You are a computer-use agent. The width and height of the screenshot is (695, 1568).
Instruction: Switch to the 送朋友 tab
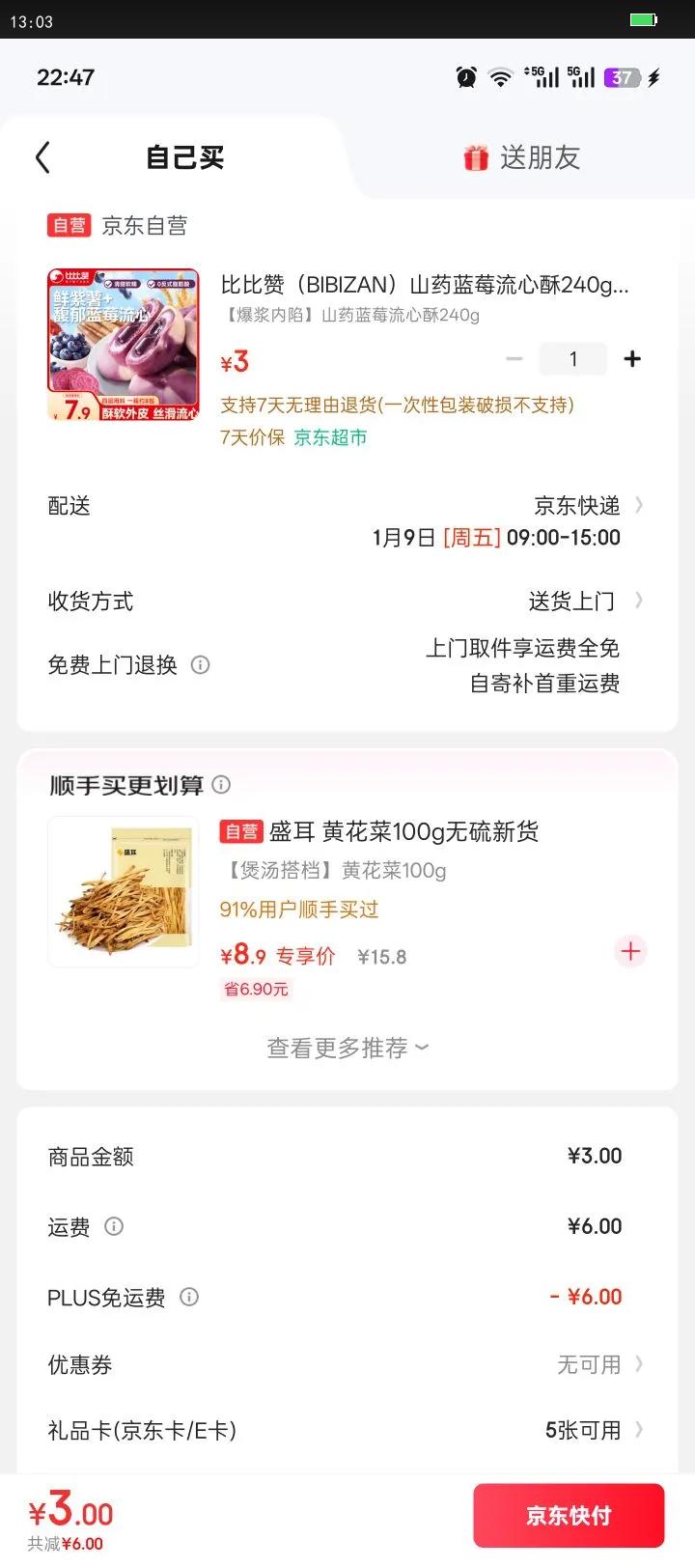522,157
